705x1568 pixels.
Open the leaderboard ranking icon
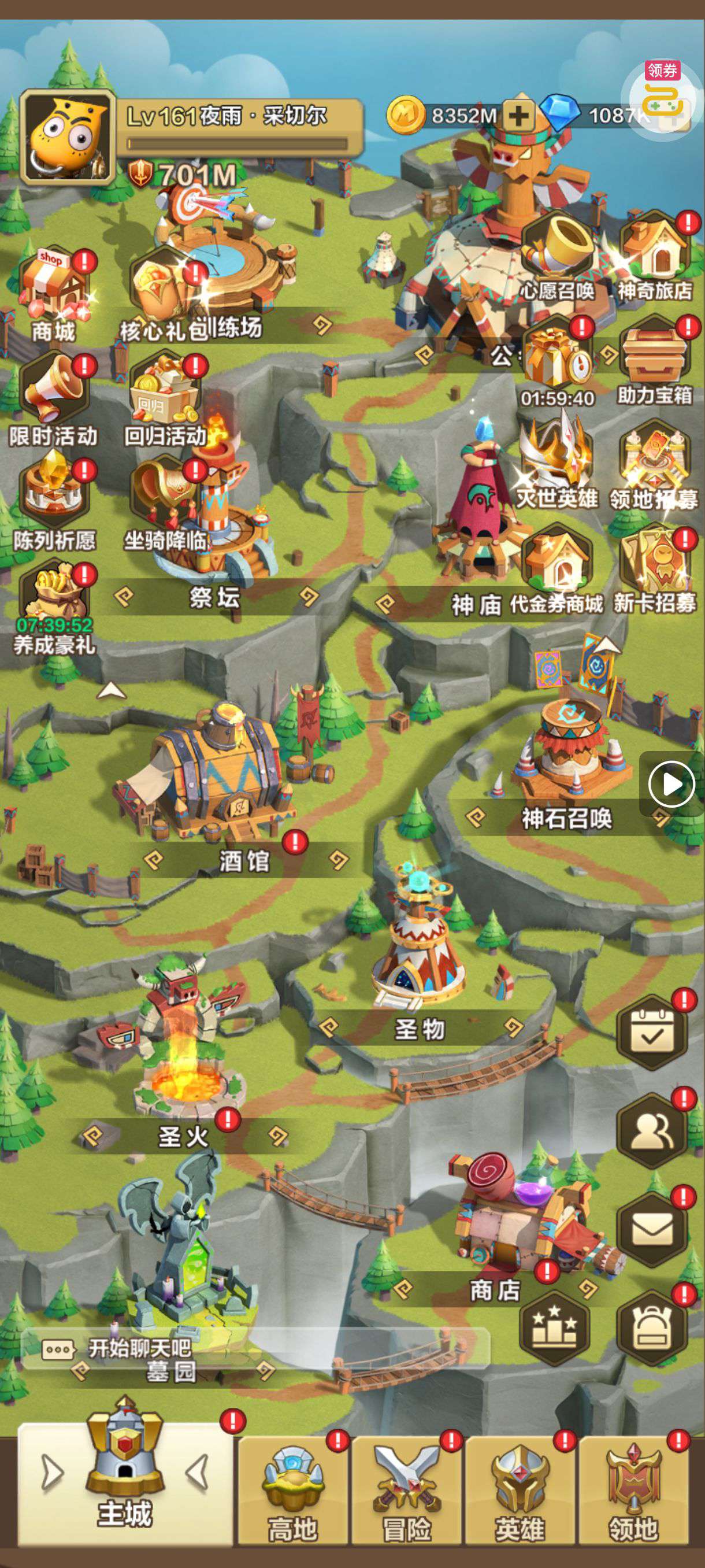tap(554, 1329)
